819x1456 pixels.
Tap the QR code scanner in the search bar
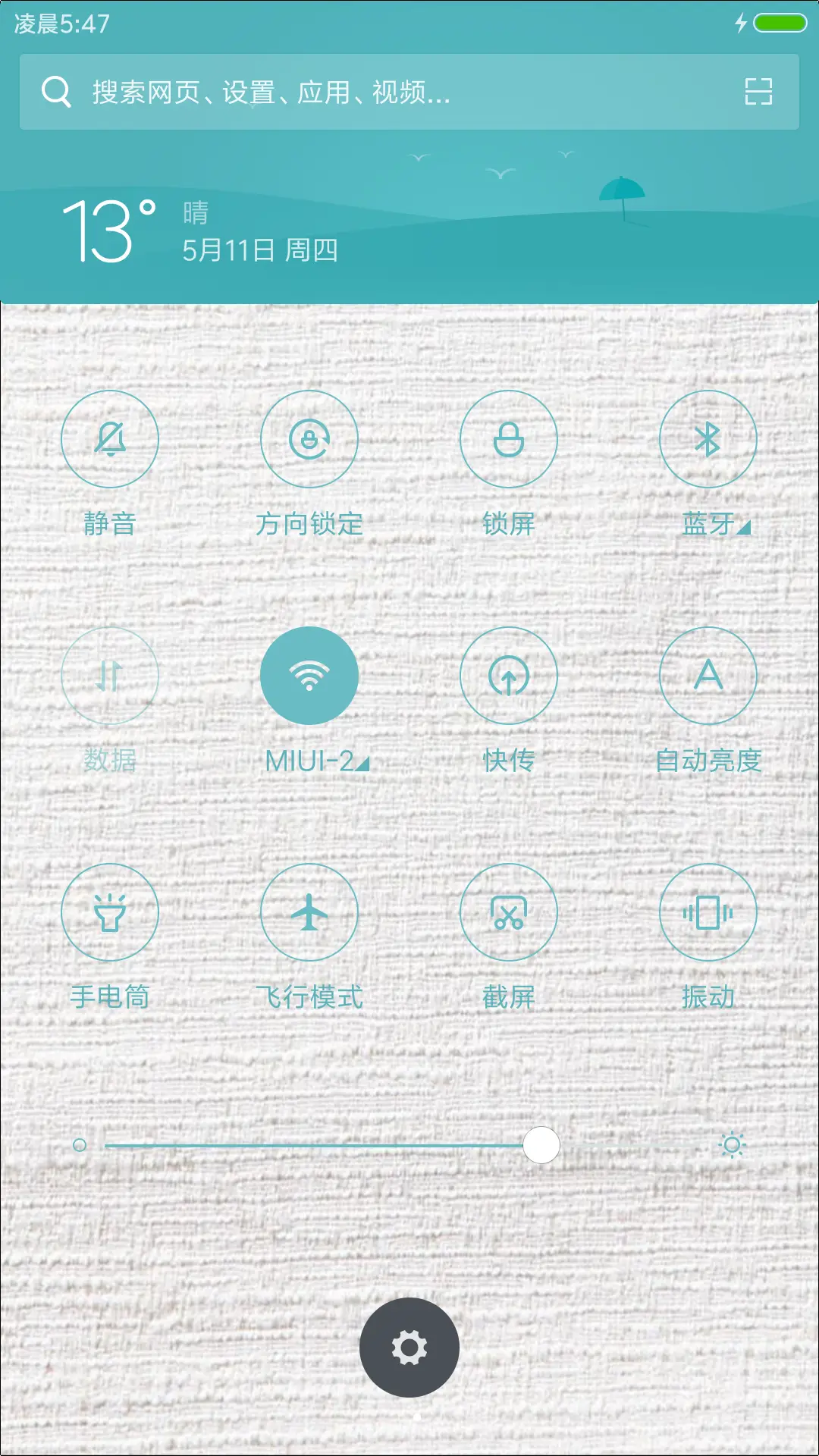[x=757, y=91]
